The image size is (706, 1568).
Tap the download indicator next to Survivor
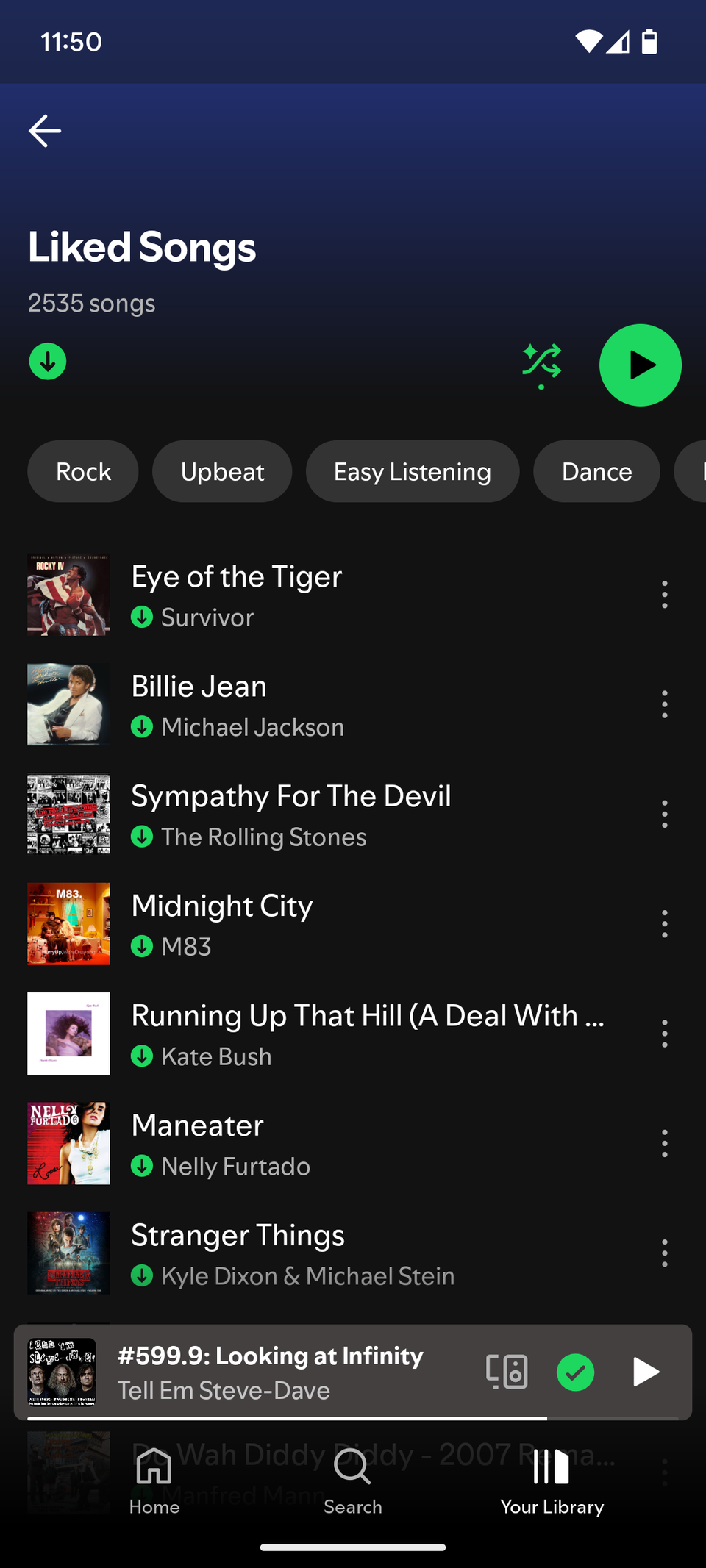click(143, 618)
